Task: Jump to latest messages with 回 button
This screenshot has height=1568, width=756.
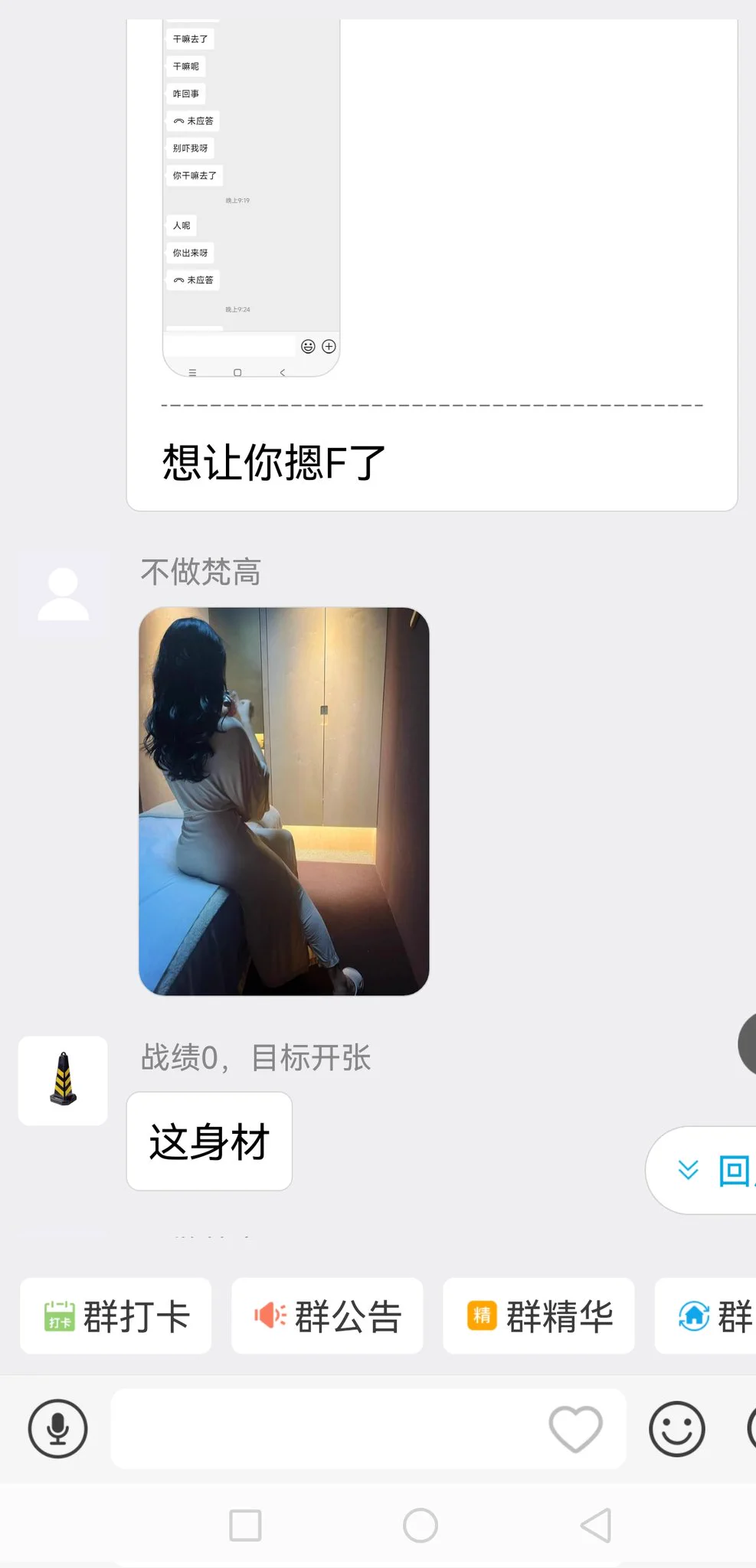Action: point(712,1170)
